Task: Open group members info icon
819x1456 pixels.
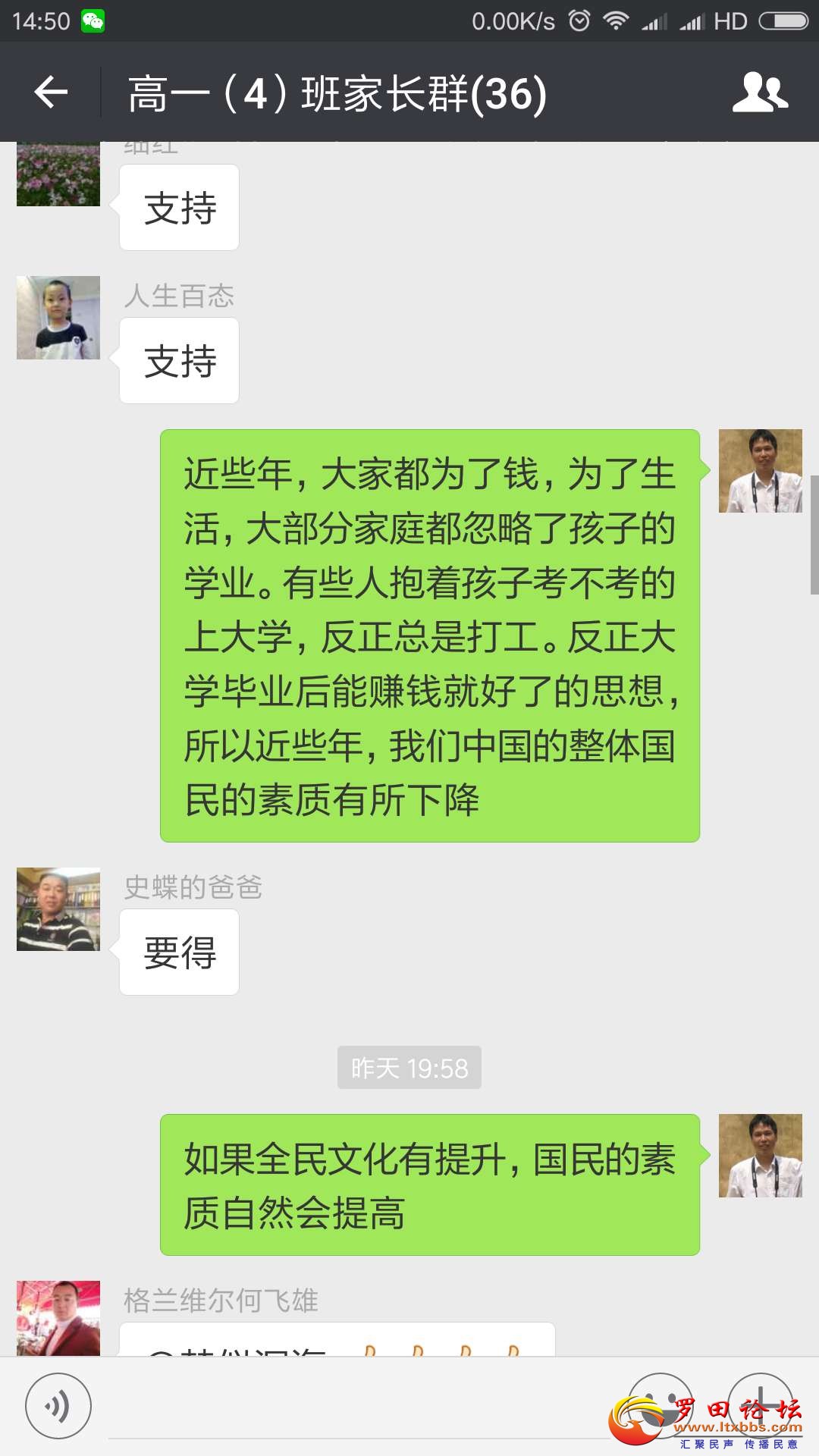Action: (x=760, y=93)
